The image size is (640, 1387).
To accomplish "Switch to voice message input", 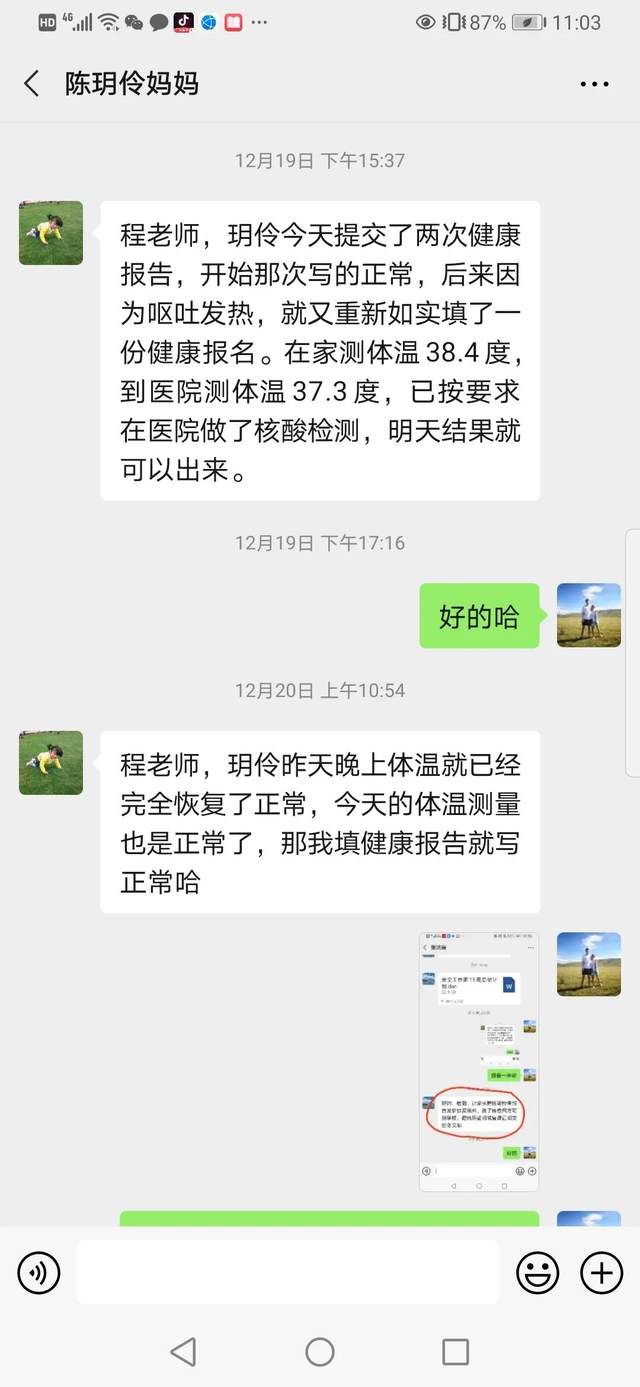I will [39, 1272].
